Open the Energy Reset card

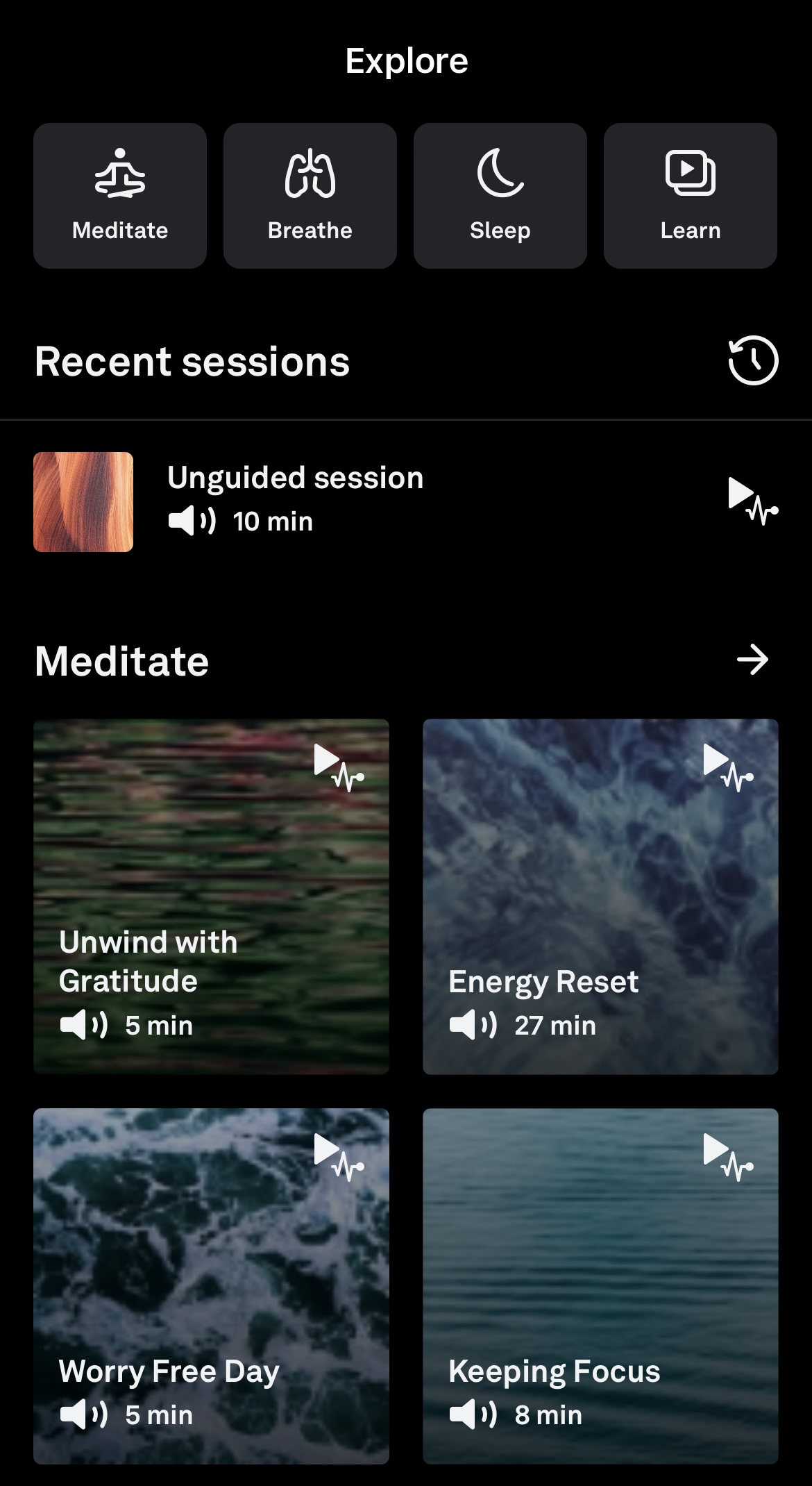coord(600,896)
